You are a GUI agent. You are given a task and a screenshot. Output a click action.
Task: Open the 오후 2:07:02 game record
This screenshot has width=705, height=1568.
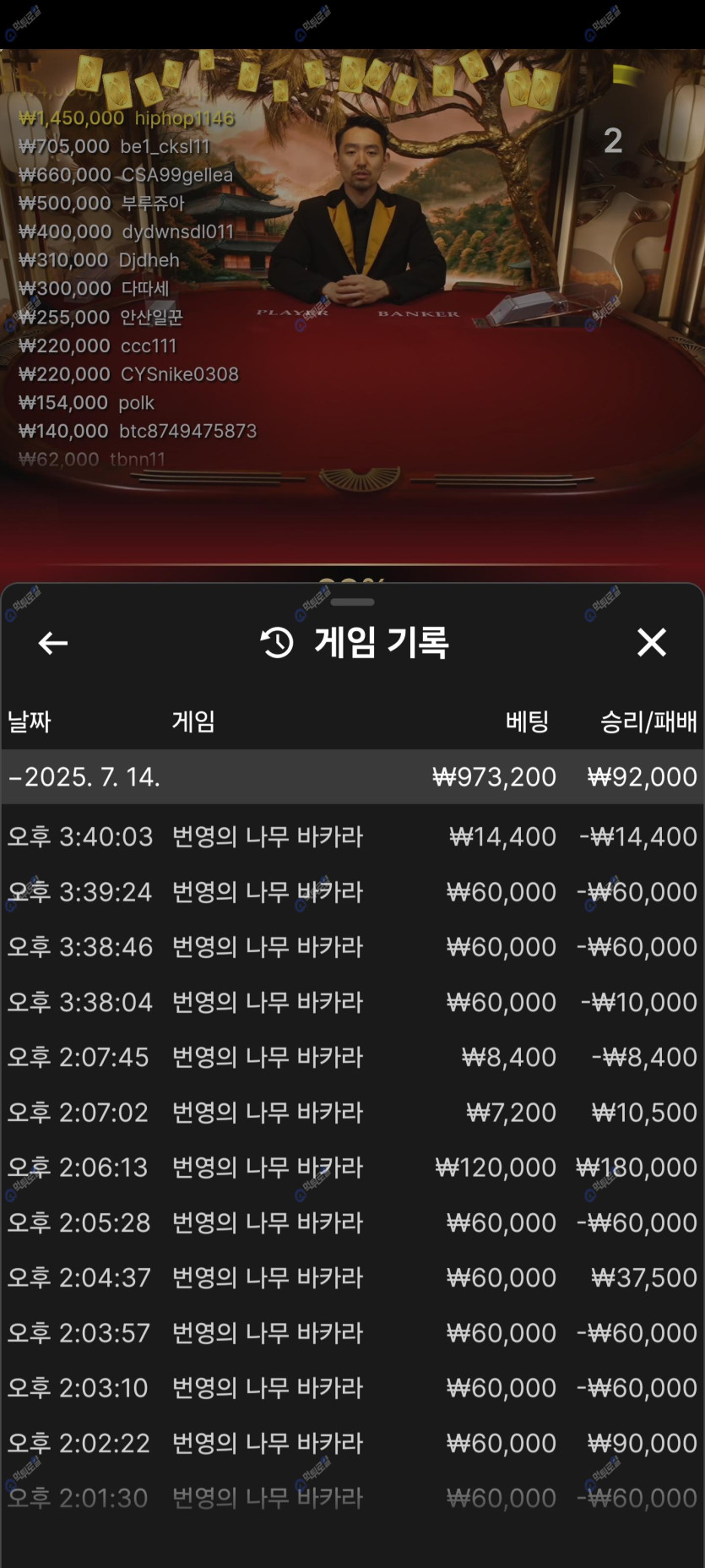click(x=352, y=1112)
